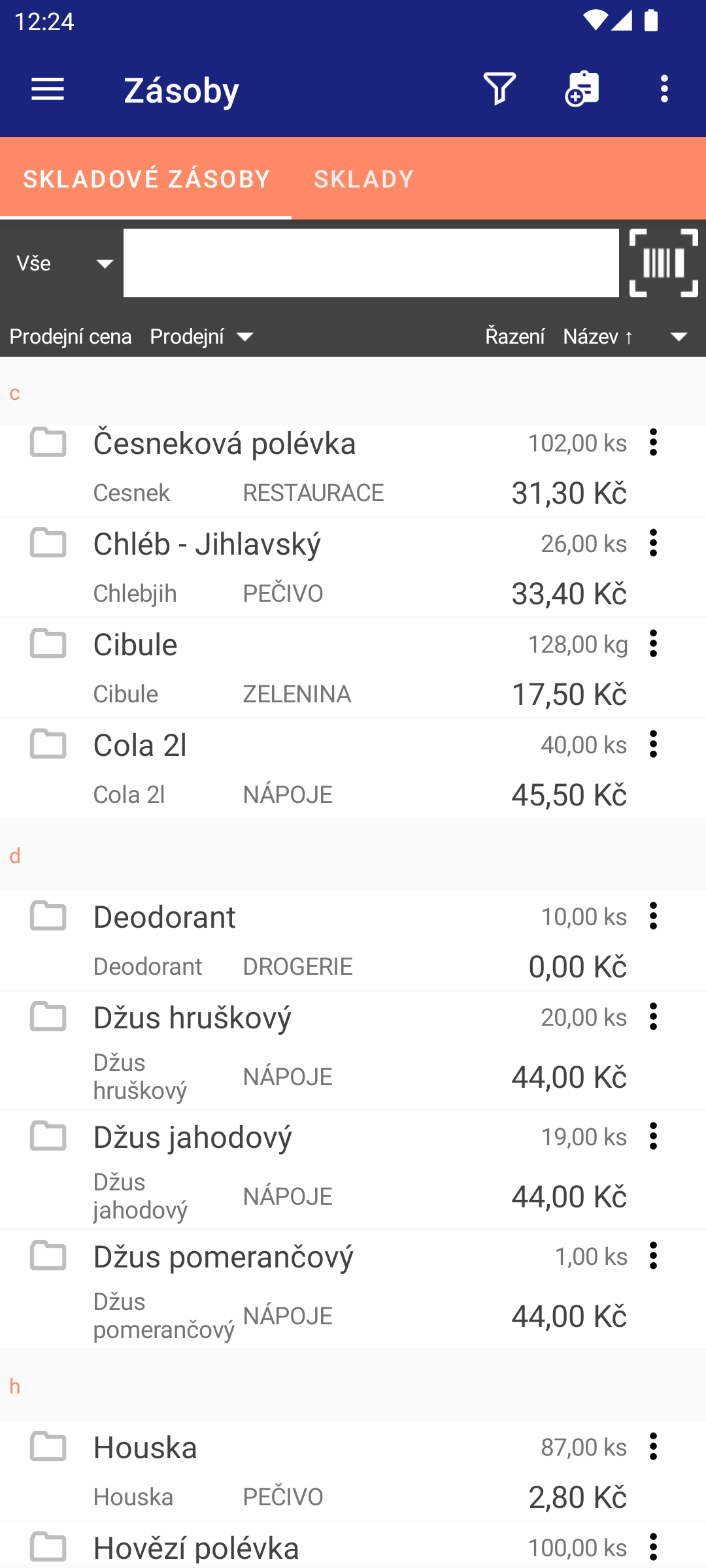This screenshot has width=706, height=1568.
Task: Launch the barcode scanner
Action: (664, 263)
